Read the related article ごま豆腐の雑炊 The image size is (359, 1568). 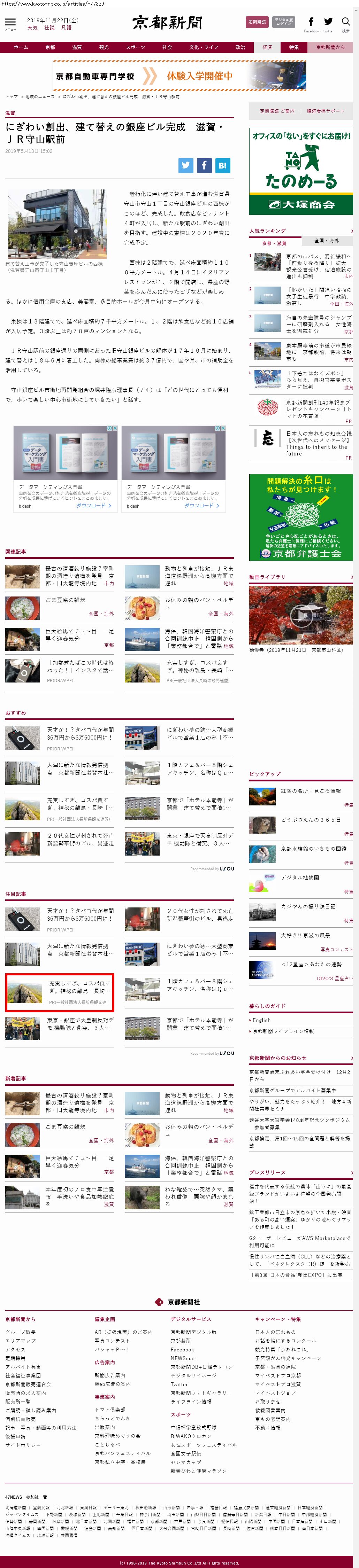[x=65, y=600]
